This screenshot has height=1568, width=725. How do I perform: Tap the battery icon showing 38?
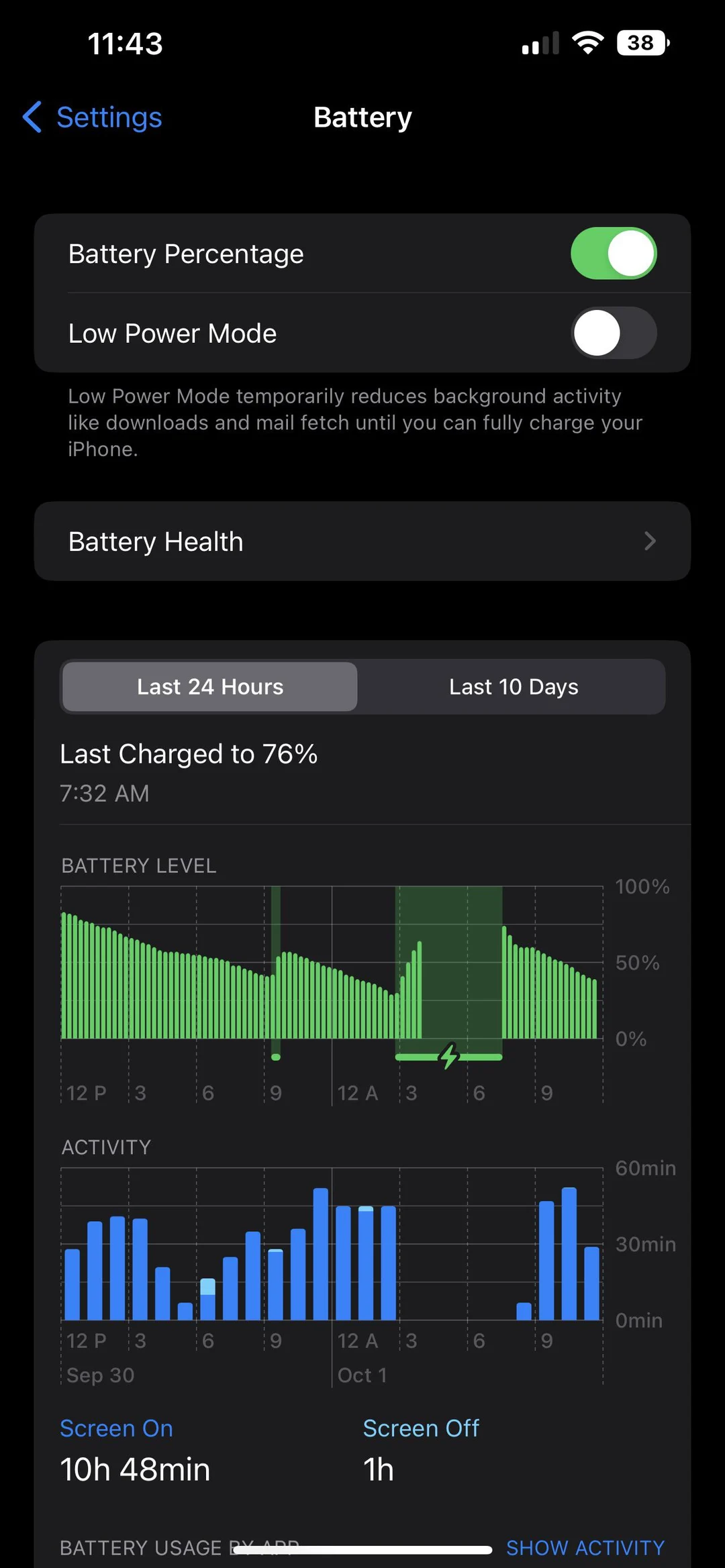[x=640, y=43]
